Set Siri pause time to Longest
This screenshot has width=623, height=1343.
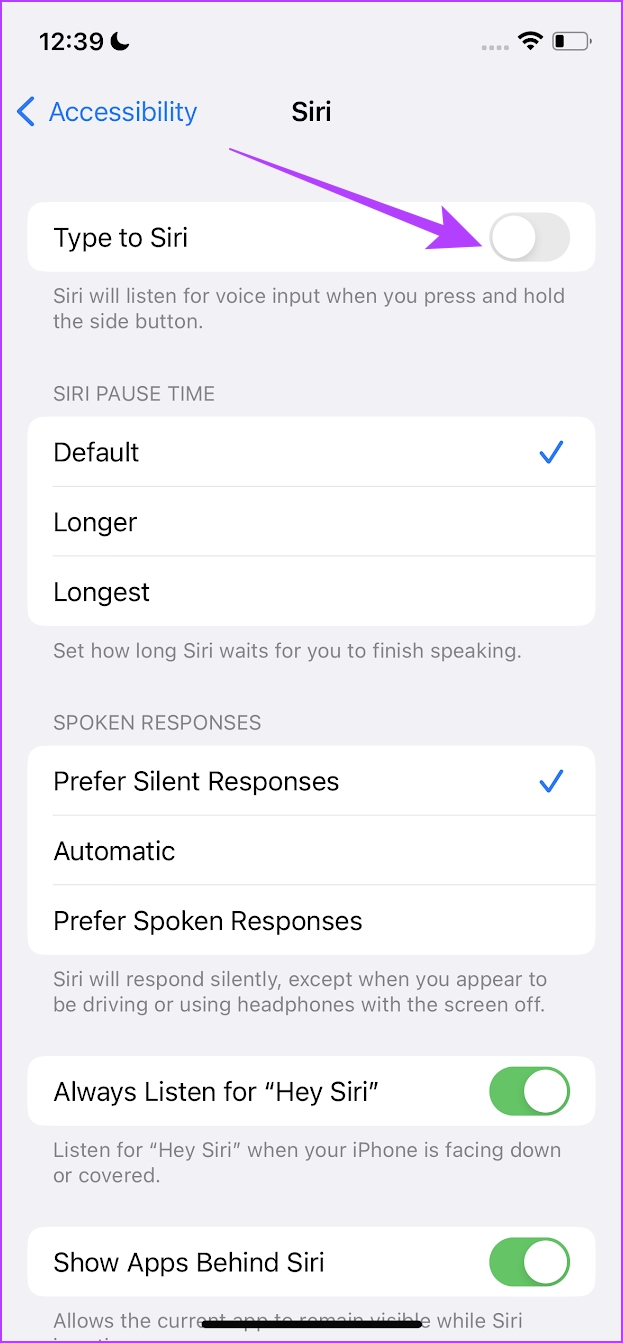click(311, 592)
